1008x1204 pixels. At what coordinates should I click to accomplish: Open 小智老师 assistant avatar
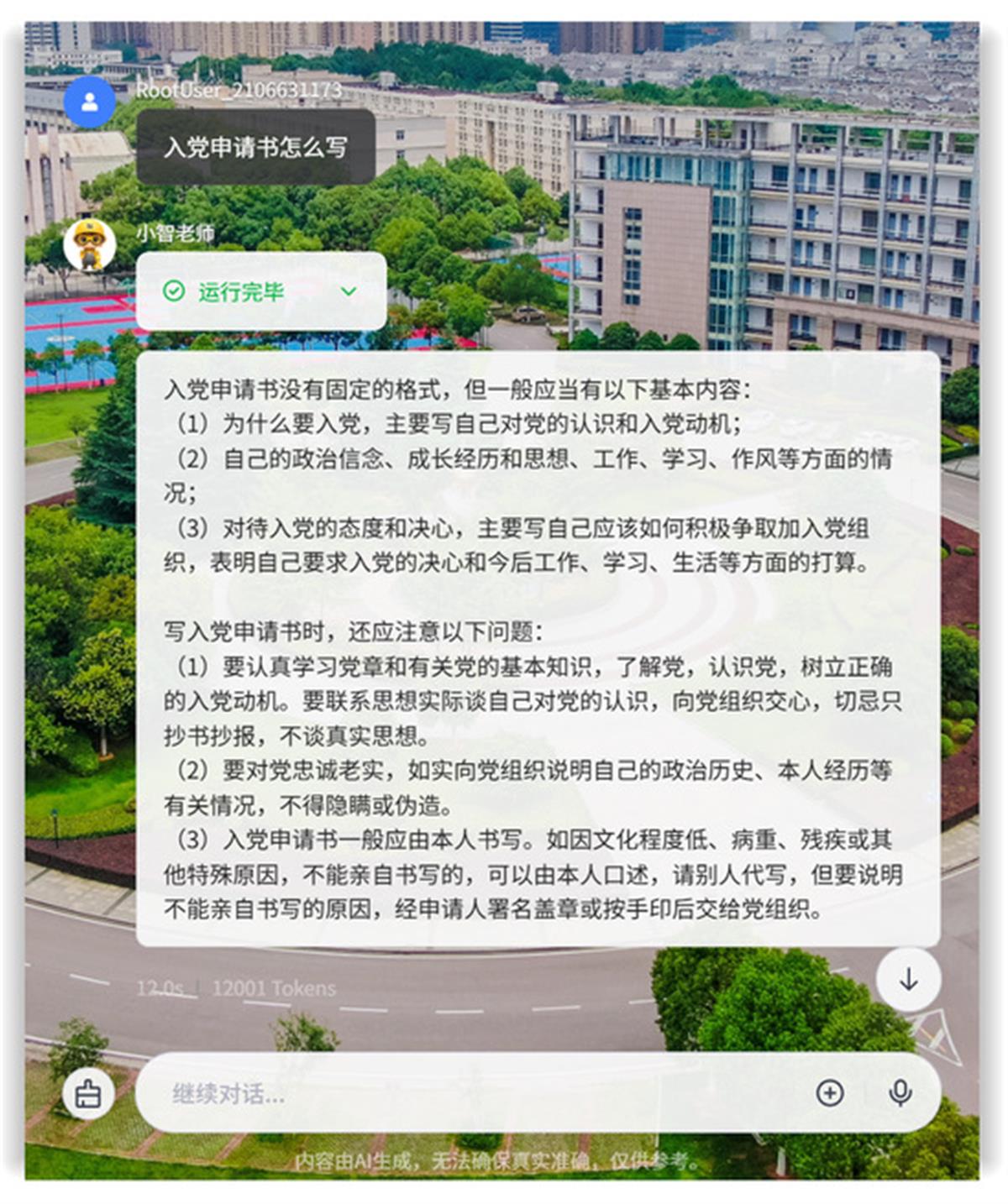[x=89, y=245]
